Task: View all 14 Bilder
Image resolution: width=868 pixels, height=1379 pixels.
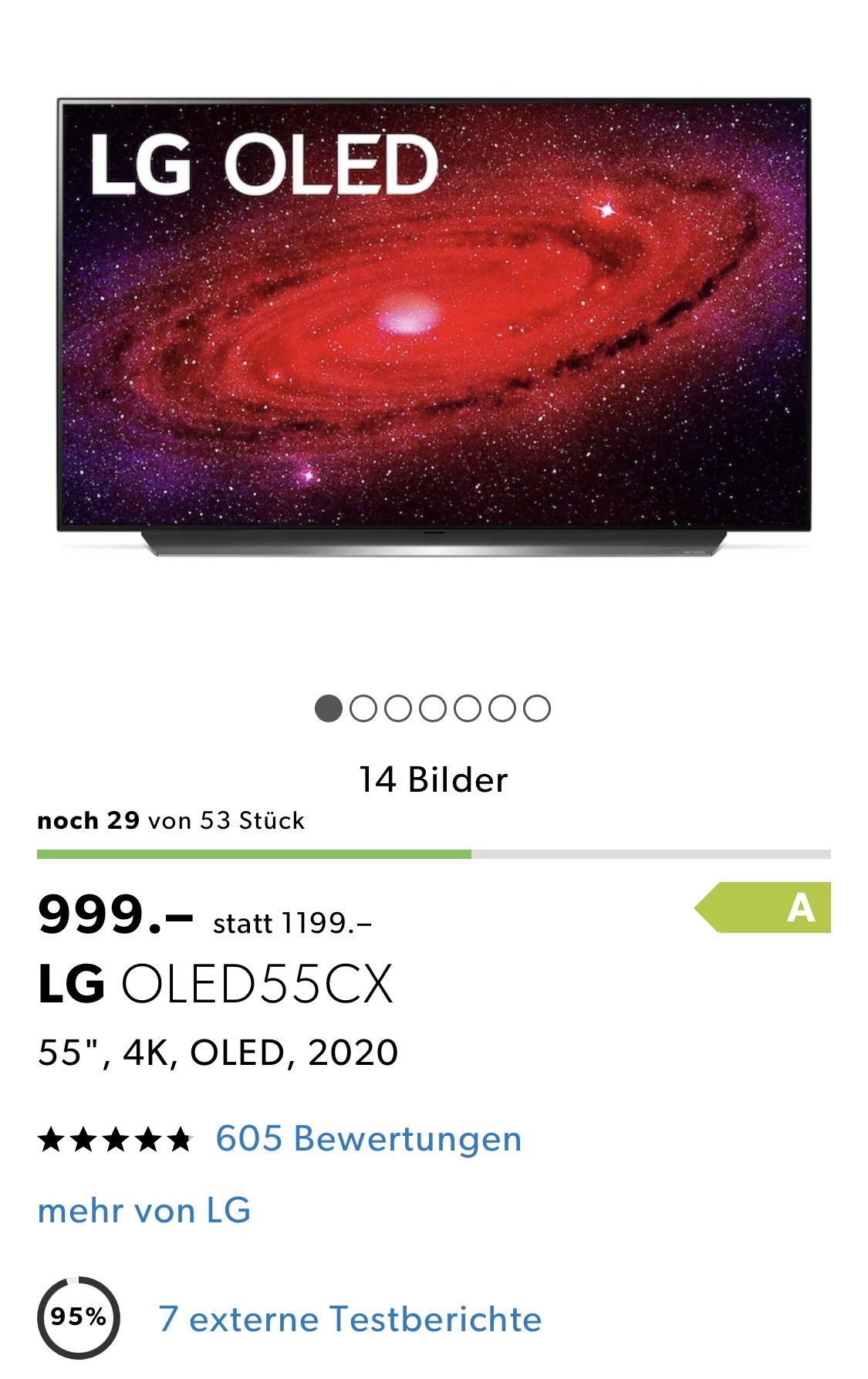Action: click(x=433, y=779)
